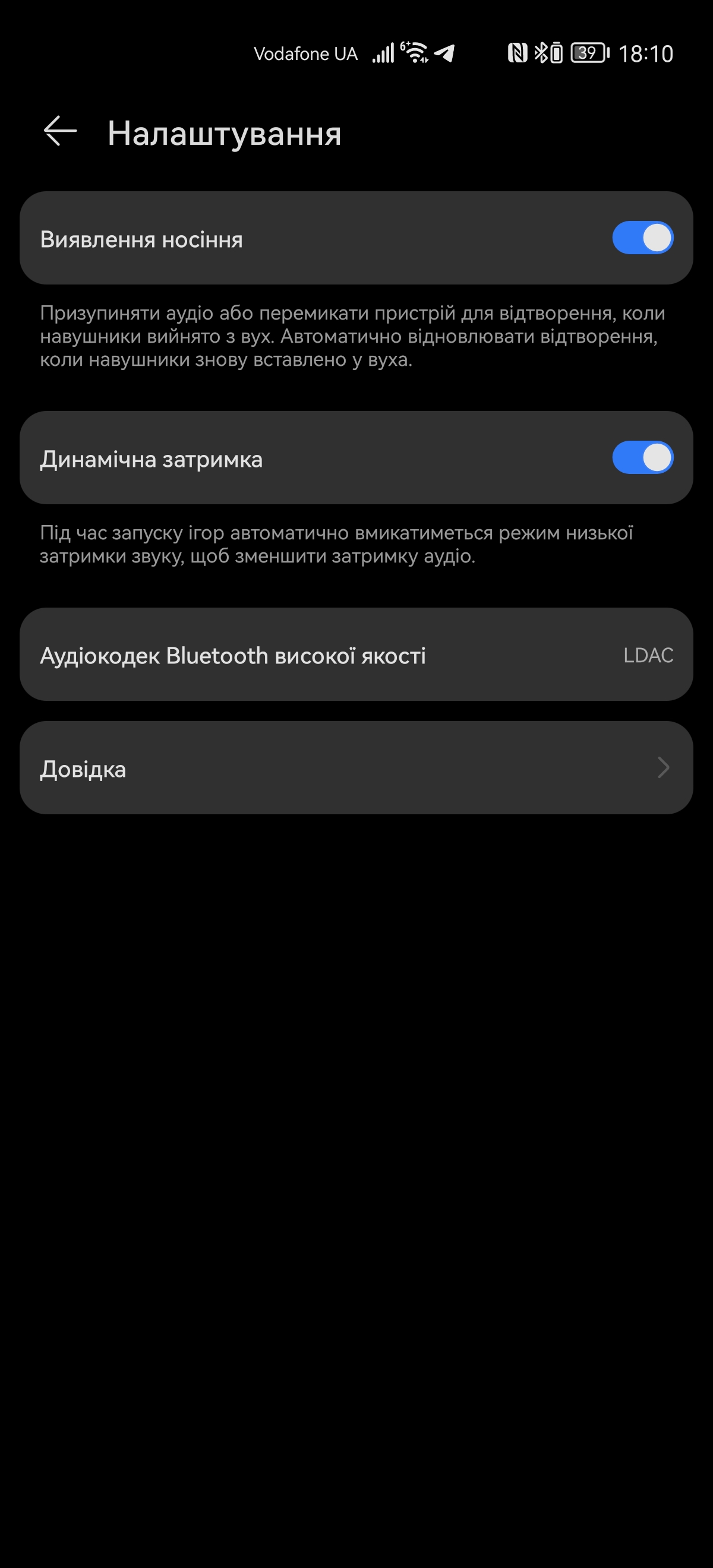Open the Довідка help page

(356, 768)
